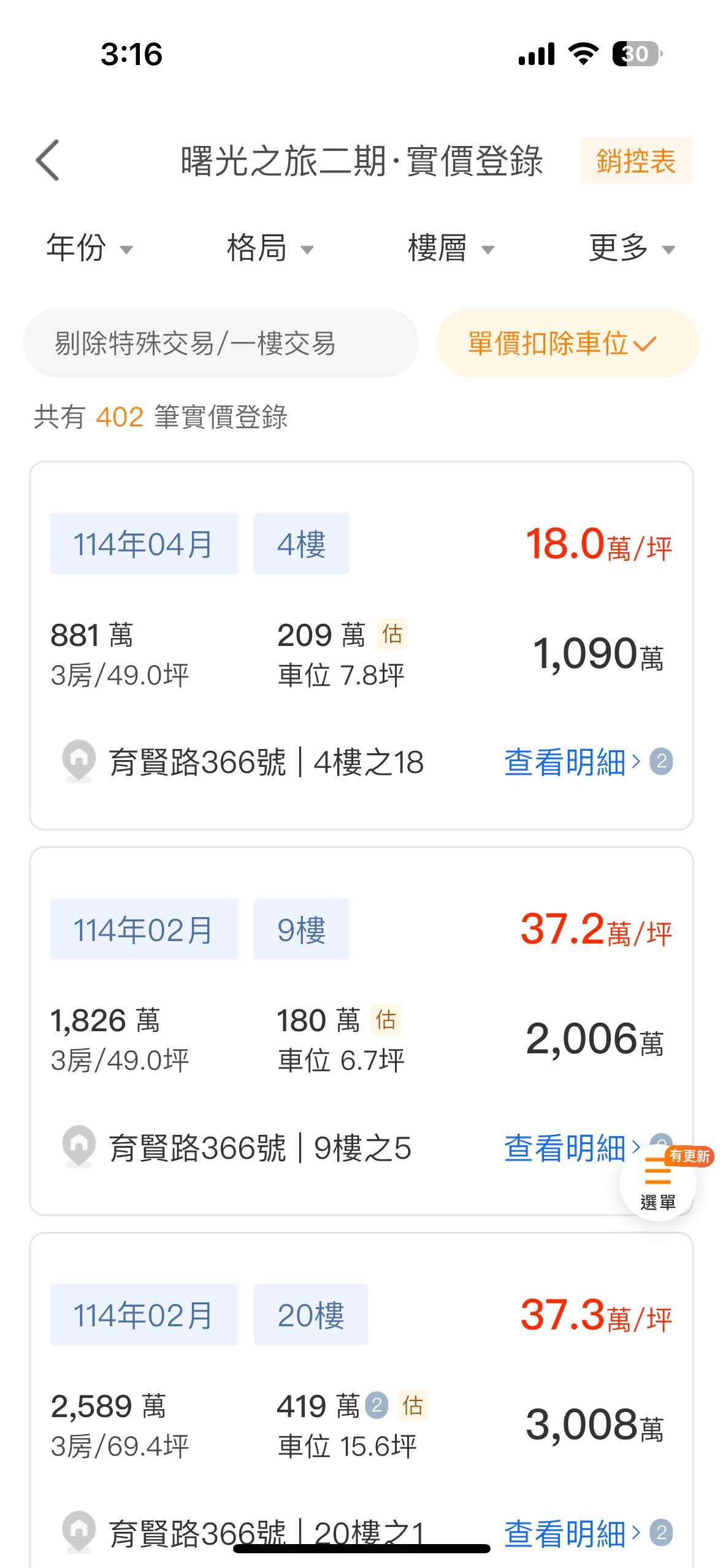Open the 114年04月 4樓 transaction card

tap(361, 645)
